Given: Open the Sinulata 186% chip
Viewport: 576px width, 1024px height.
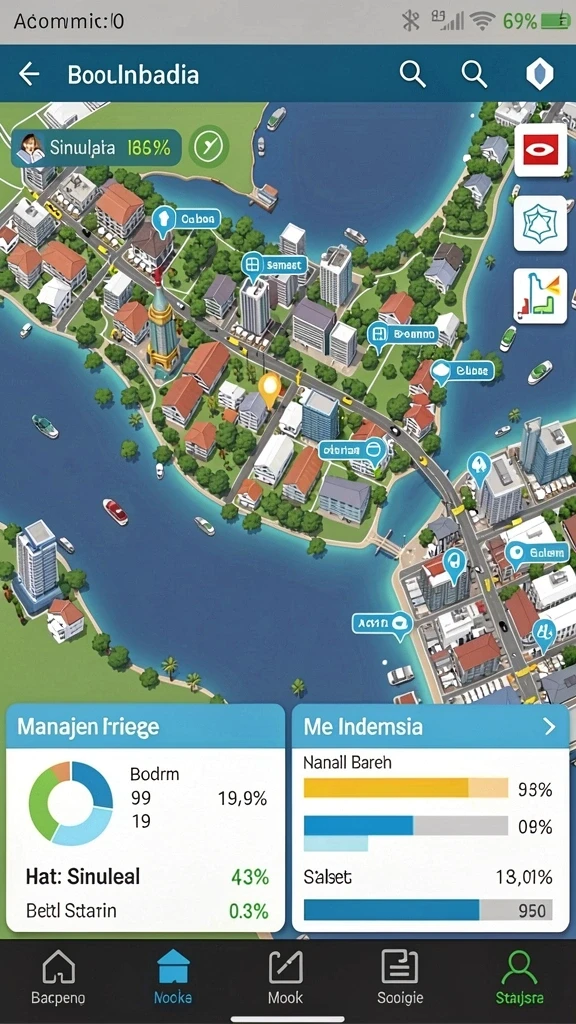Looking at the screenshot, I should point(96,148).
